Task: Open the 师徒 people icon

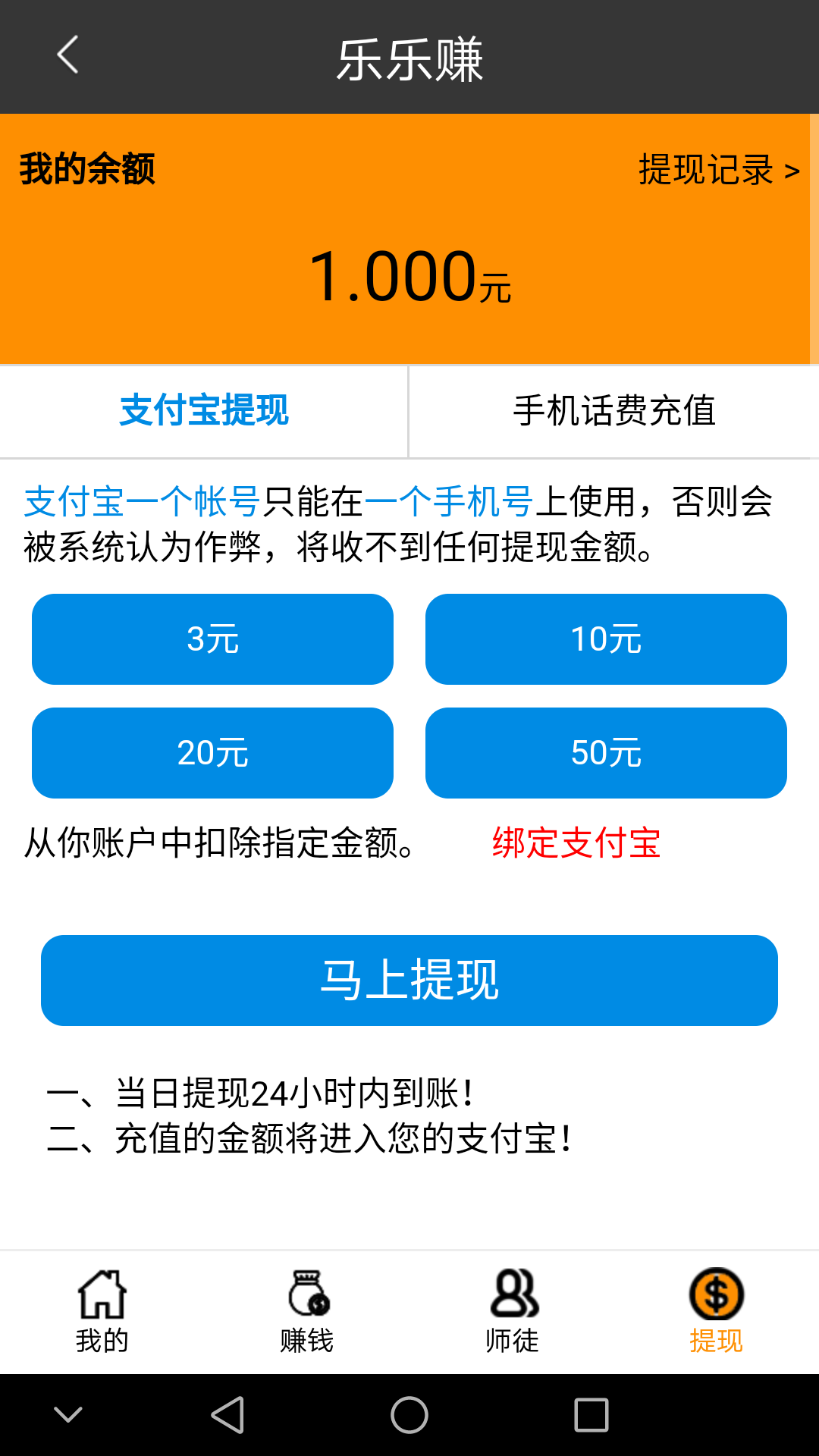Action: coord(512,1295)
